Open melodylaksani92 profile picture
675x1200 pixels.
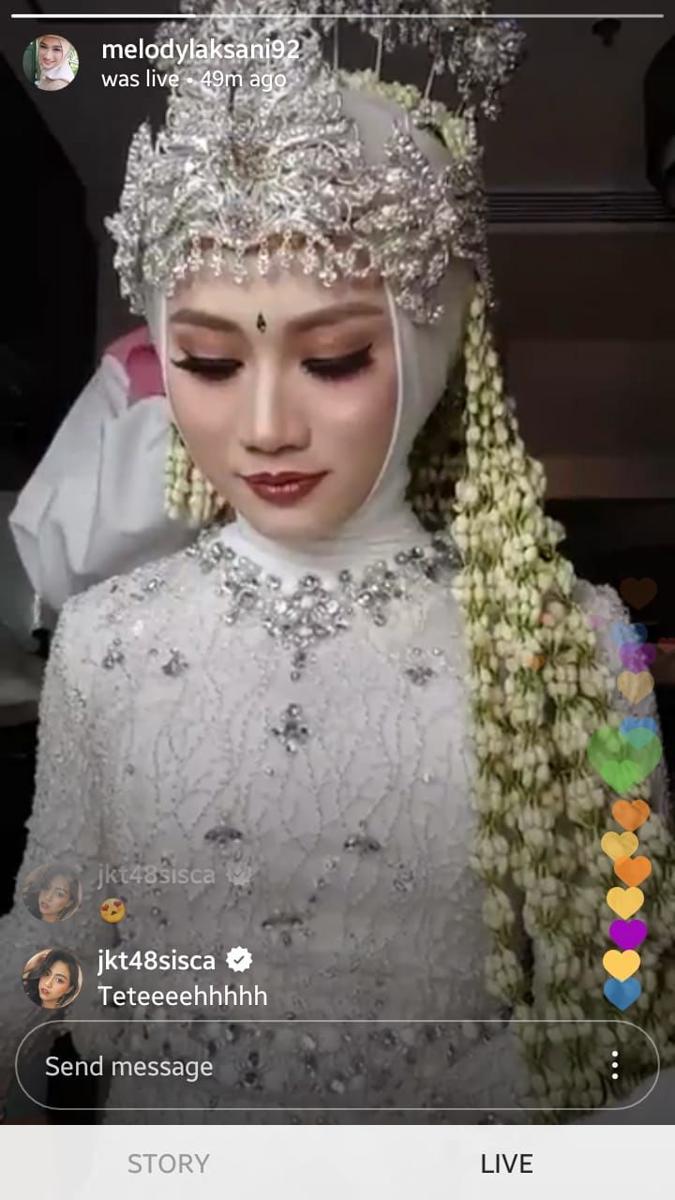click(50, 63)
